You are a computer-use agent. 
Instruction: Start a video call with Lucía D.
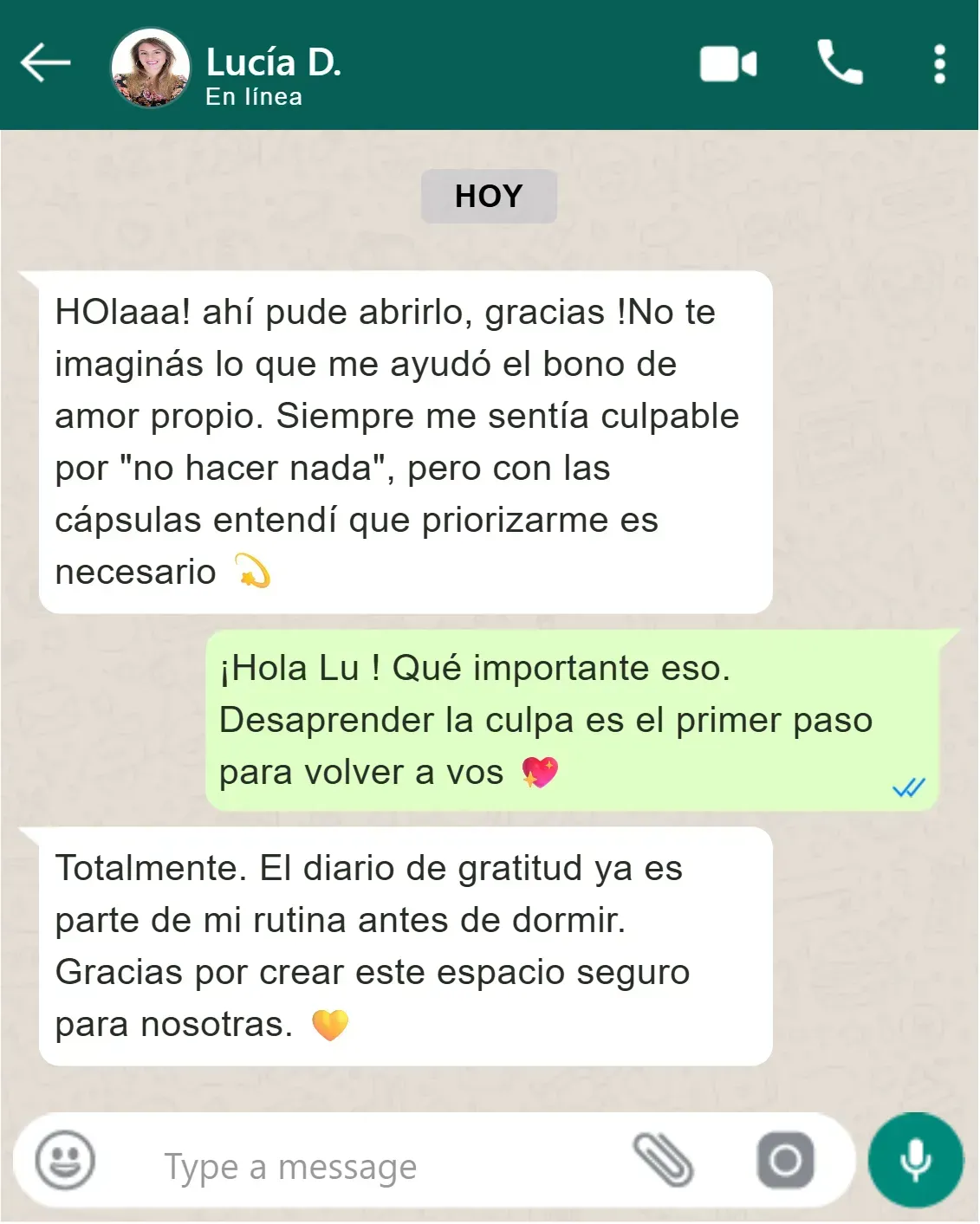point(728,64)
